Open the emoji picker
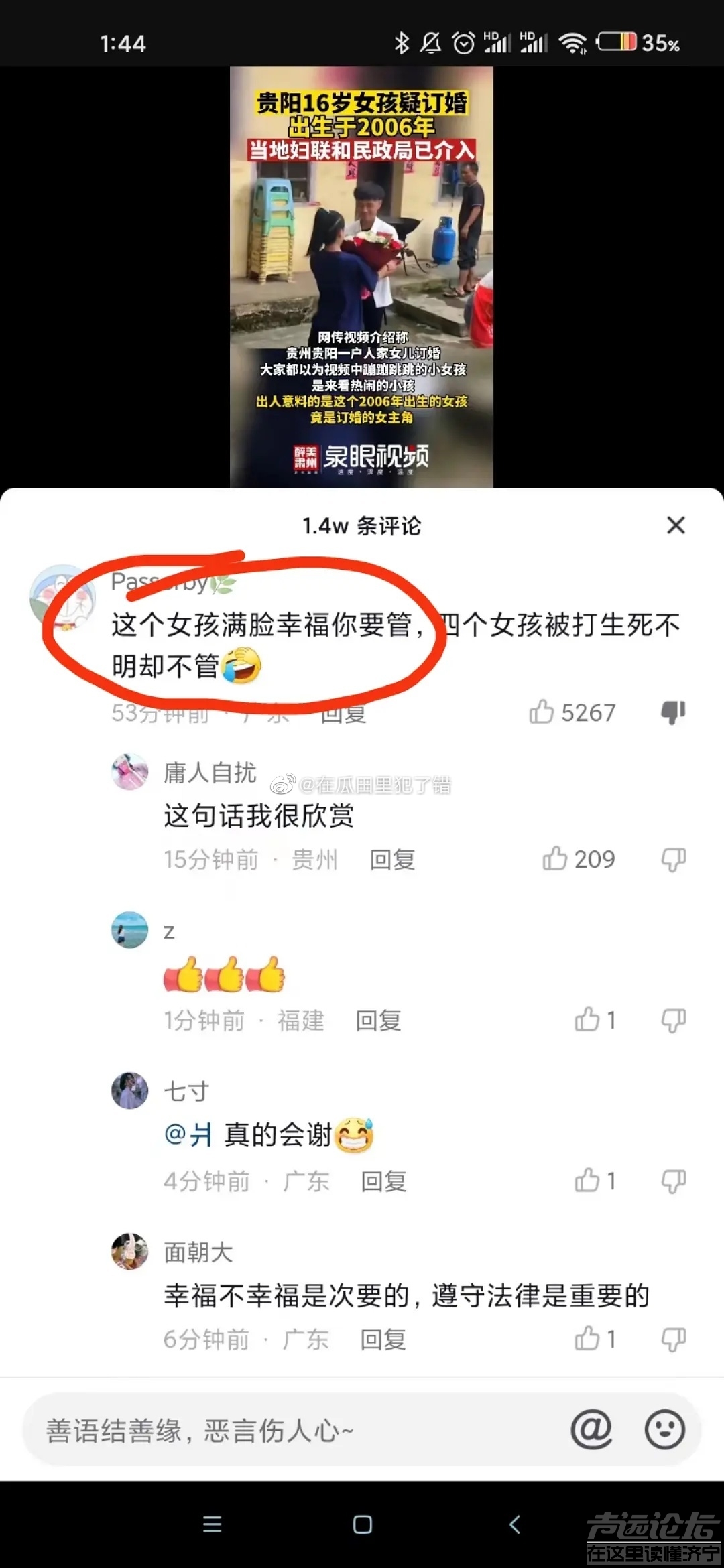This screenshot has width=724, height=1568. (664, 1430)
